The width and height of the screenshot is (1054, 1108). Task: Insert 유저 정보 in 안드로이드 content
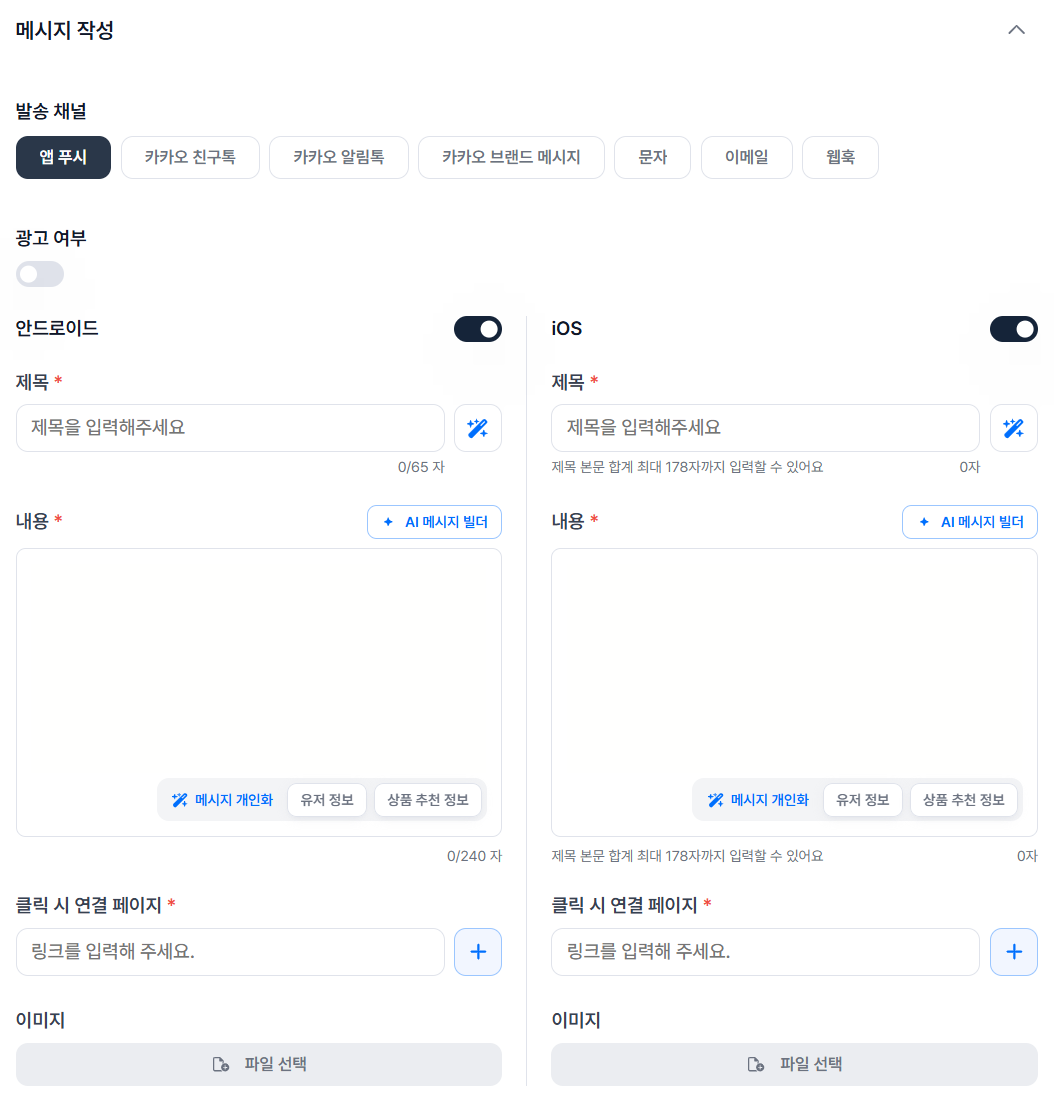point(327,800)
